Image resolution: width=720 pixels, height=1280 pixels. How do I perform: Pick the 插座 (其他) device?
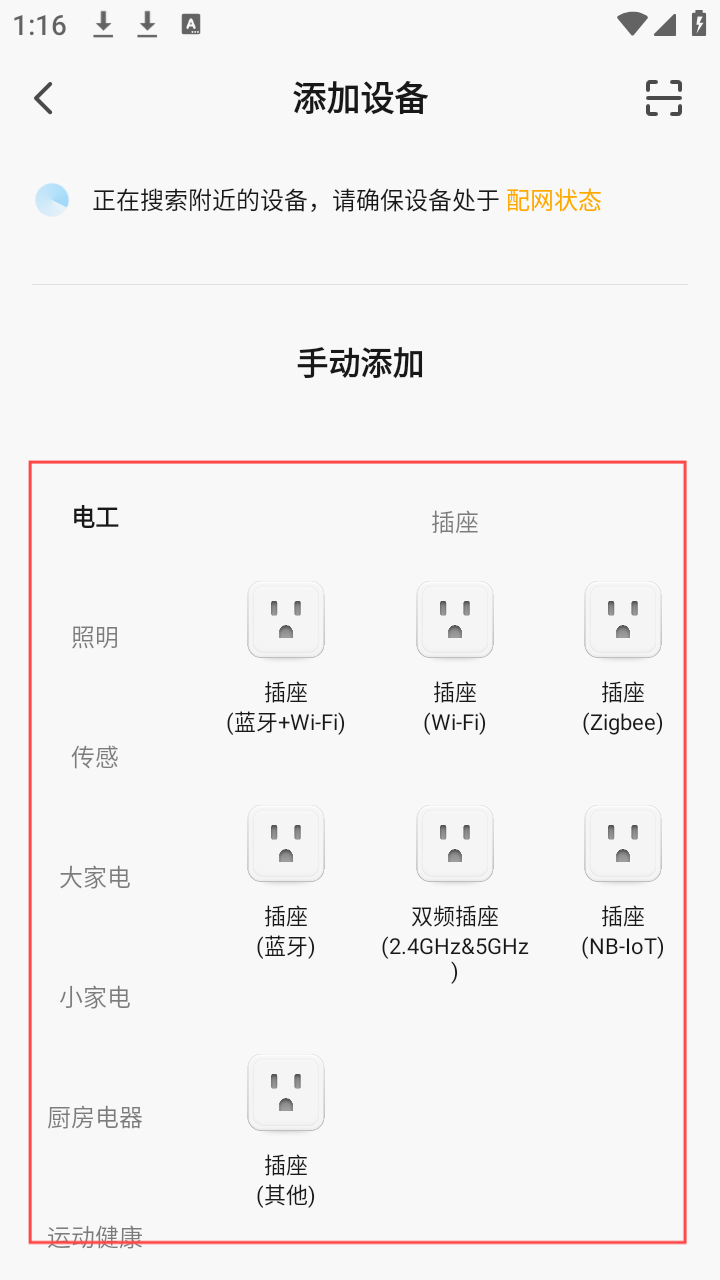(286, 1130)
